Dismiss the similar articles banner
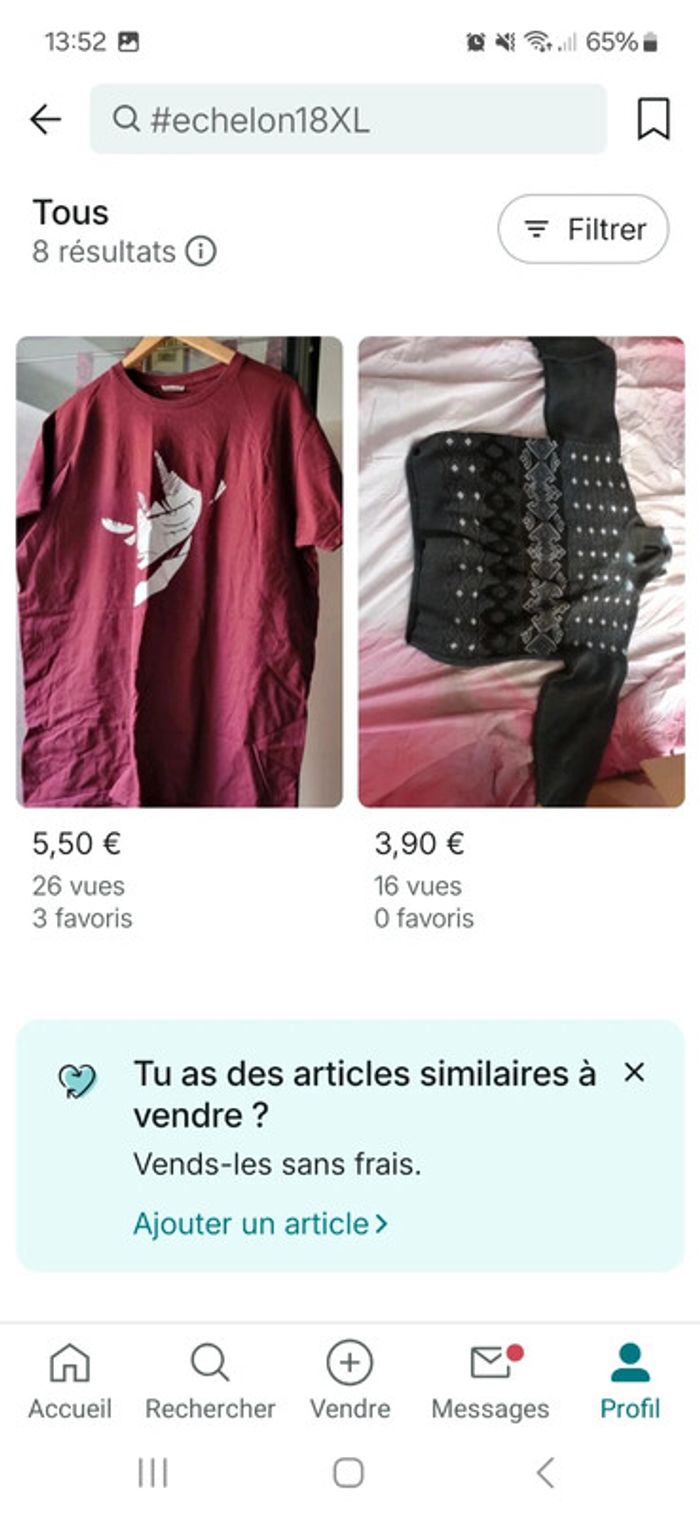Viewport: 700px width, 1518px height. pos(634,1072)
